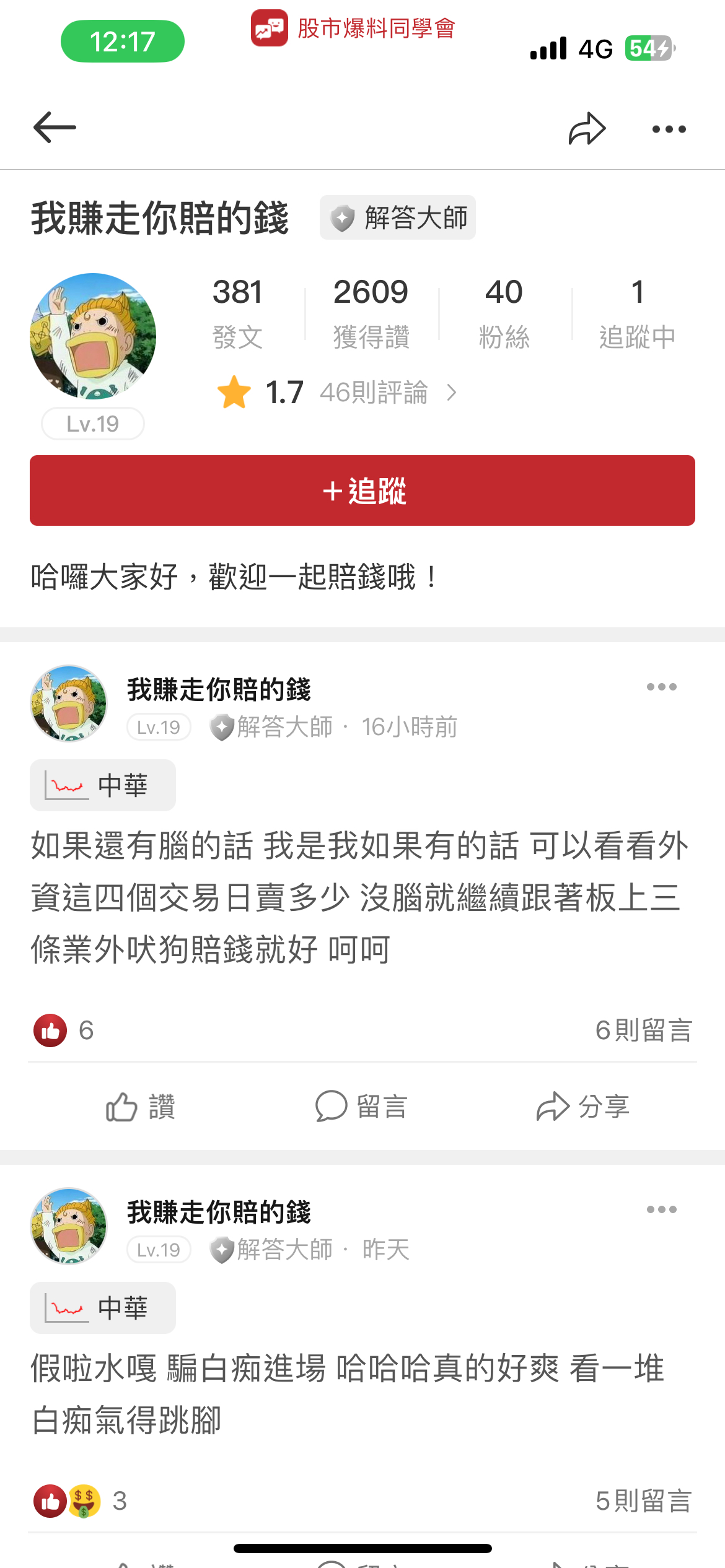The image size is (725, 1568).
Task: Follow this user with the 追蹤 button
Action: [362, 490]
